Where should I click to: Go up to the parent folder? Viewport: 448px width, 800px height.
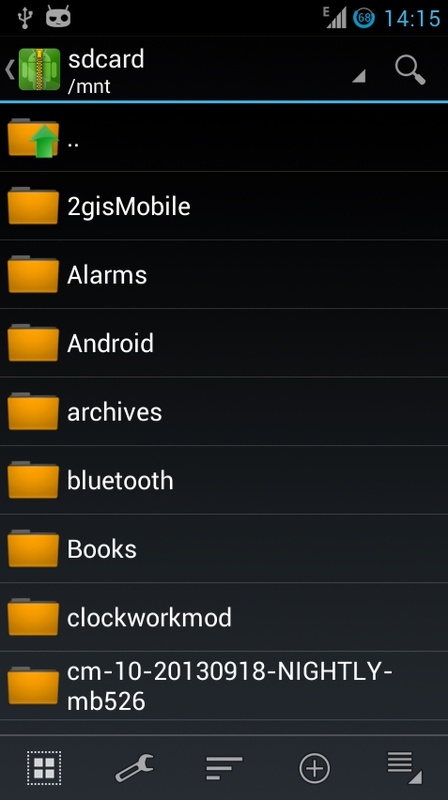224,138
